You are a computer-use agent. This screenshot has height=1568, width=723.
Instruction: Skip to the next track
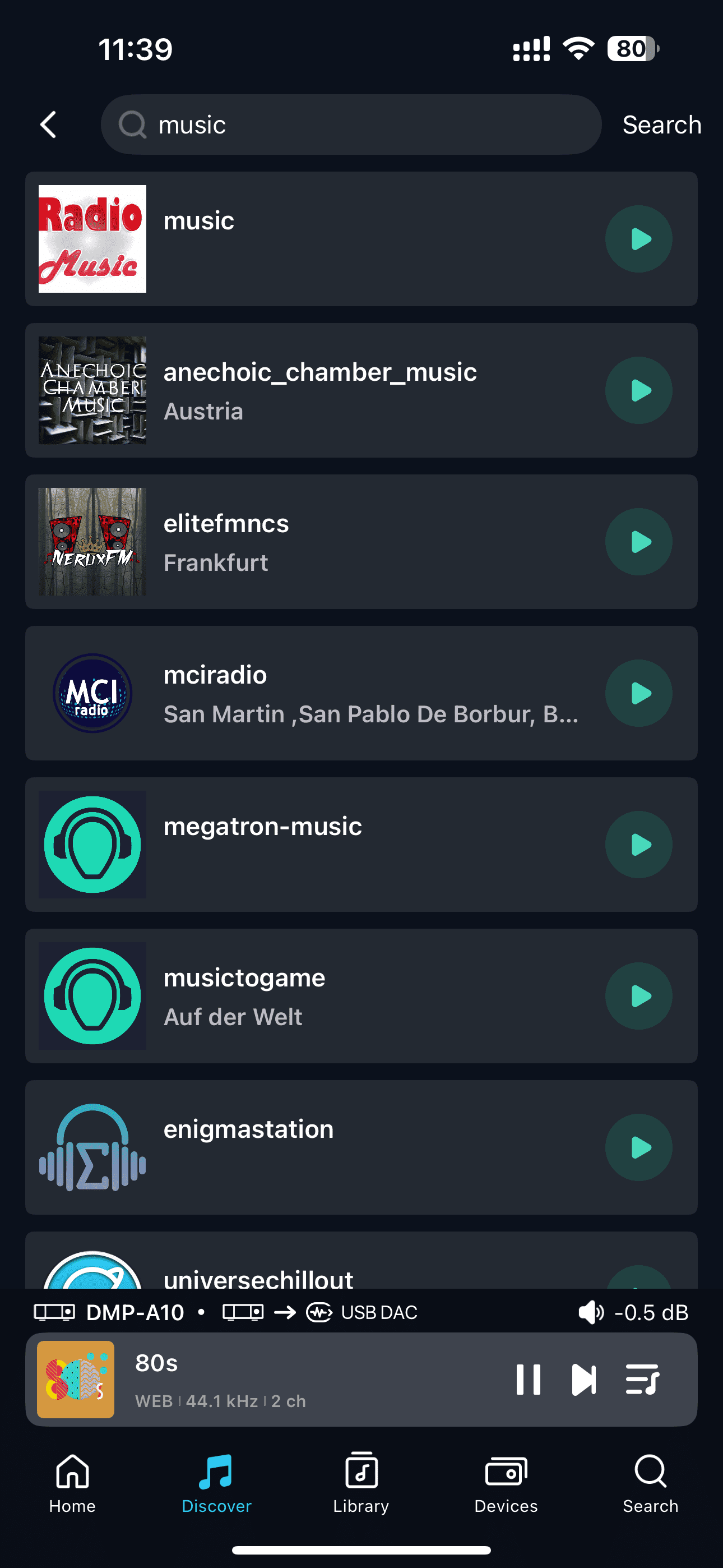583,1380
